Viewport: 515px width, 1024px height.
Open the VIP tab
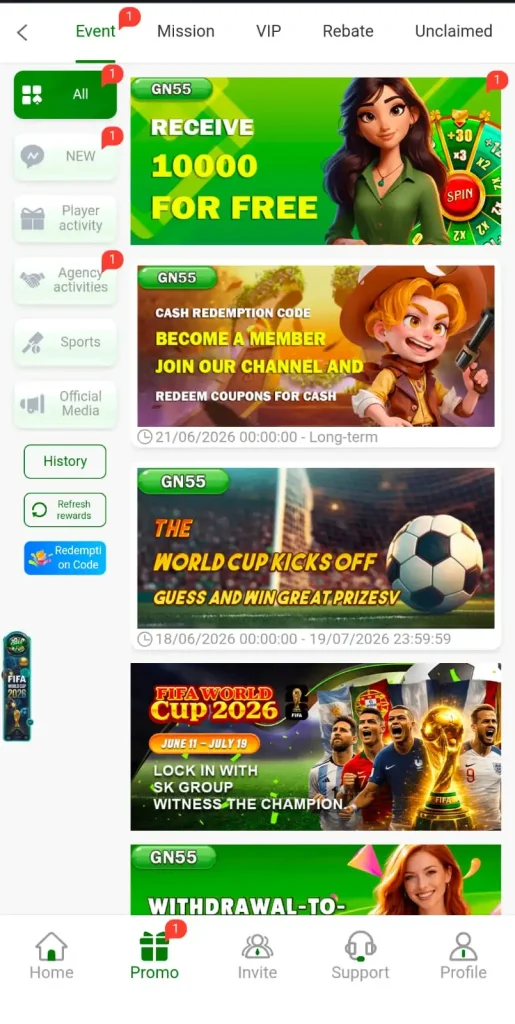click(268, 31)
